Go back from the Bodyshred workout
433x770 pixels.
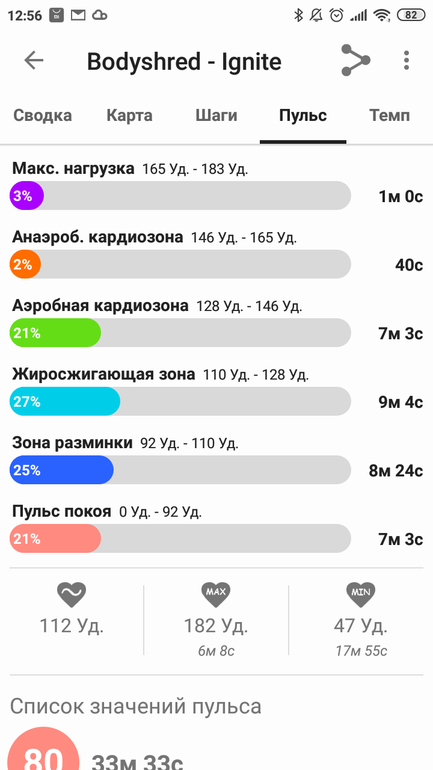[34, 60]
